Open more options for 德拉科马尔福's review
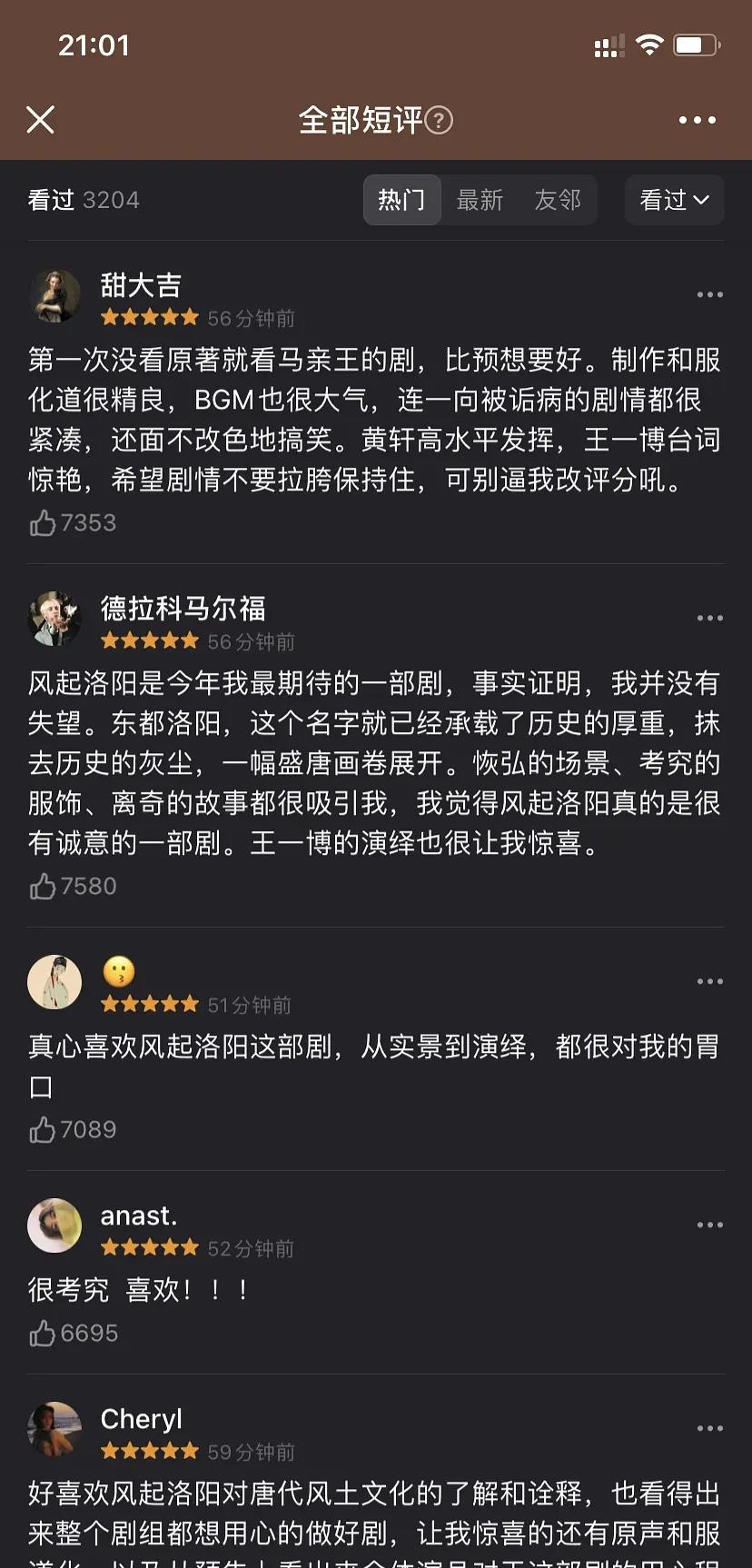 [709, 618]
